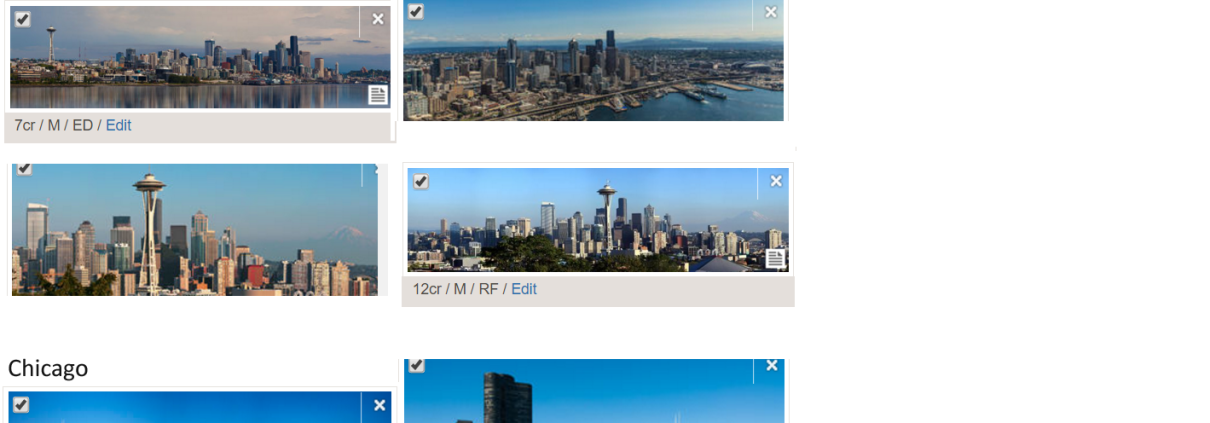1210x423 pixels.
Task: Remove the aerial Seattle harbor image
Action: click(x=770, y=12)
